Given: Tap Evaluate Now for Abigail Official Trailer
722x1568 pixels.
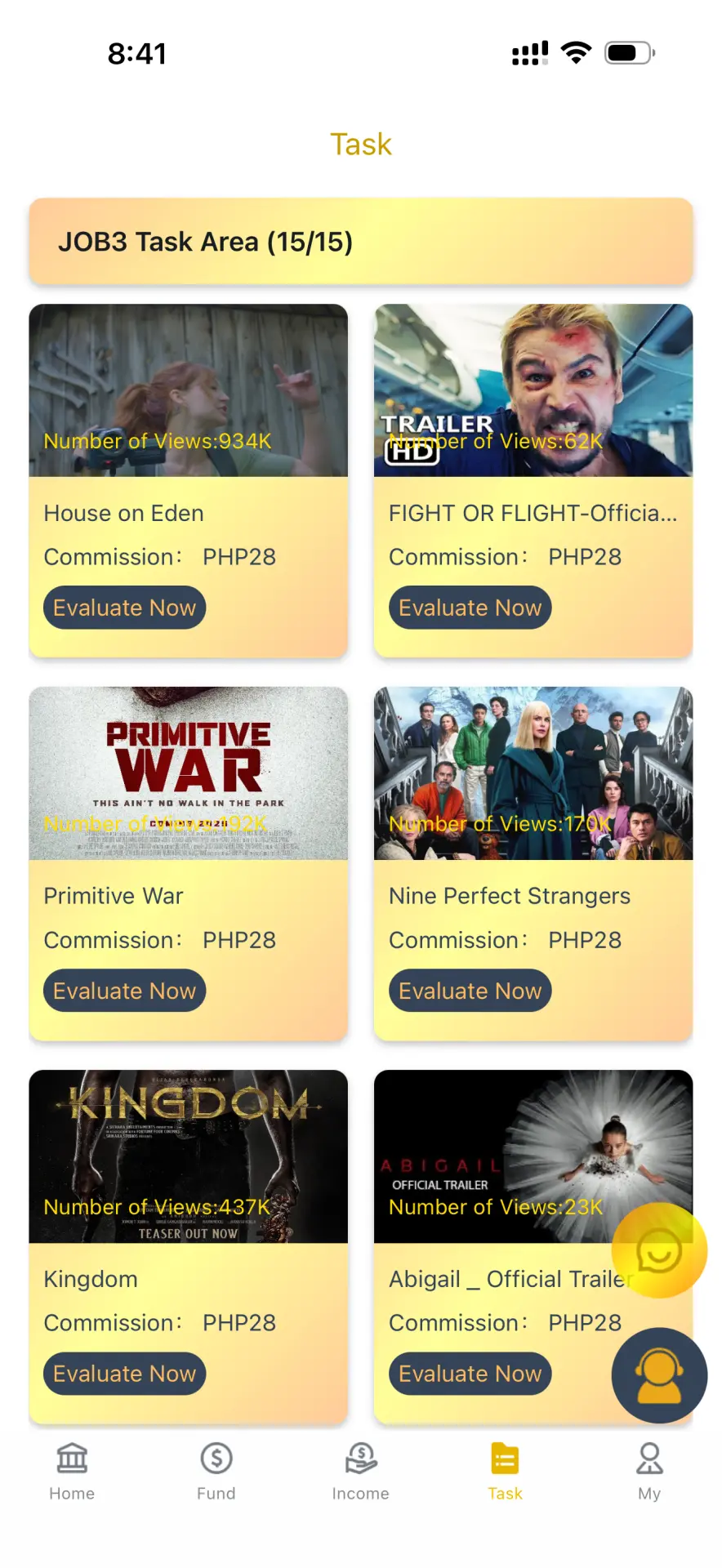Looking at the screenshot, I should [470, 1374].
